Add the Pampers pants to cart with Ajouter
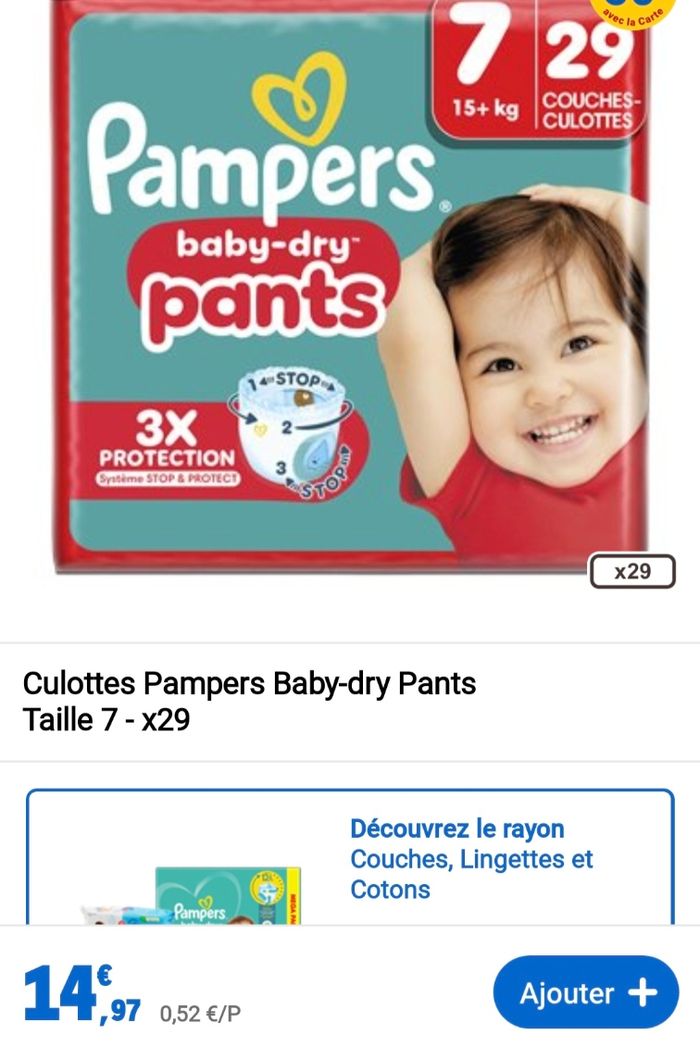 pyautogui.click(x=586, y=992)
